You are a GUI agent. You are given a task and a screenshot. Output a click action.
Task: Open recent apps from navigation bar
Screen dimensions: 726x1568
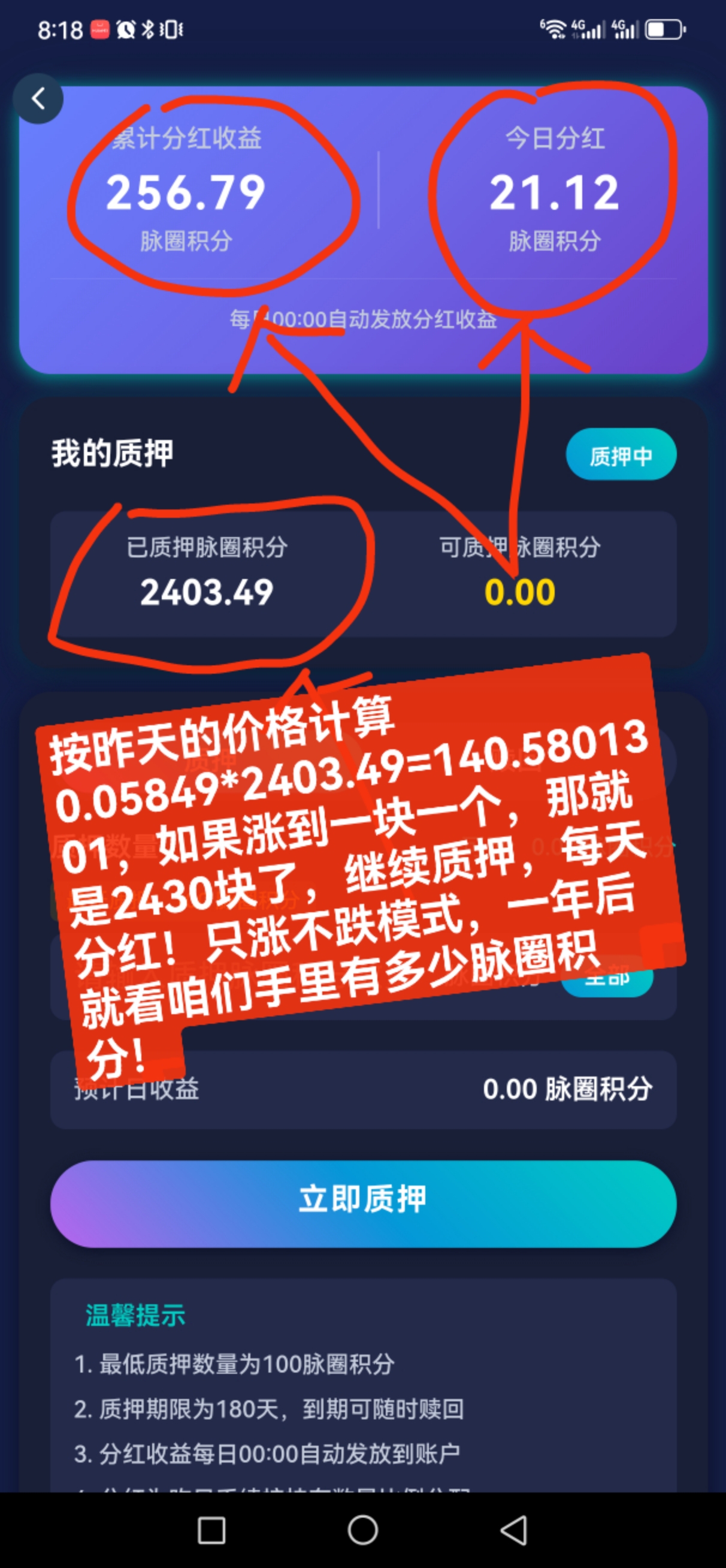(211, 1530)
